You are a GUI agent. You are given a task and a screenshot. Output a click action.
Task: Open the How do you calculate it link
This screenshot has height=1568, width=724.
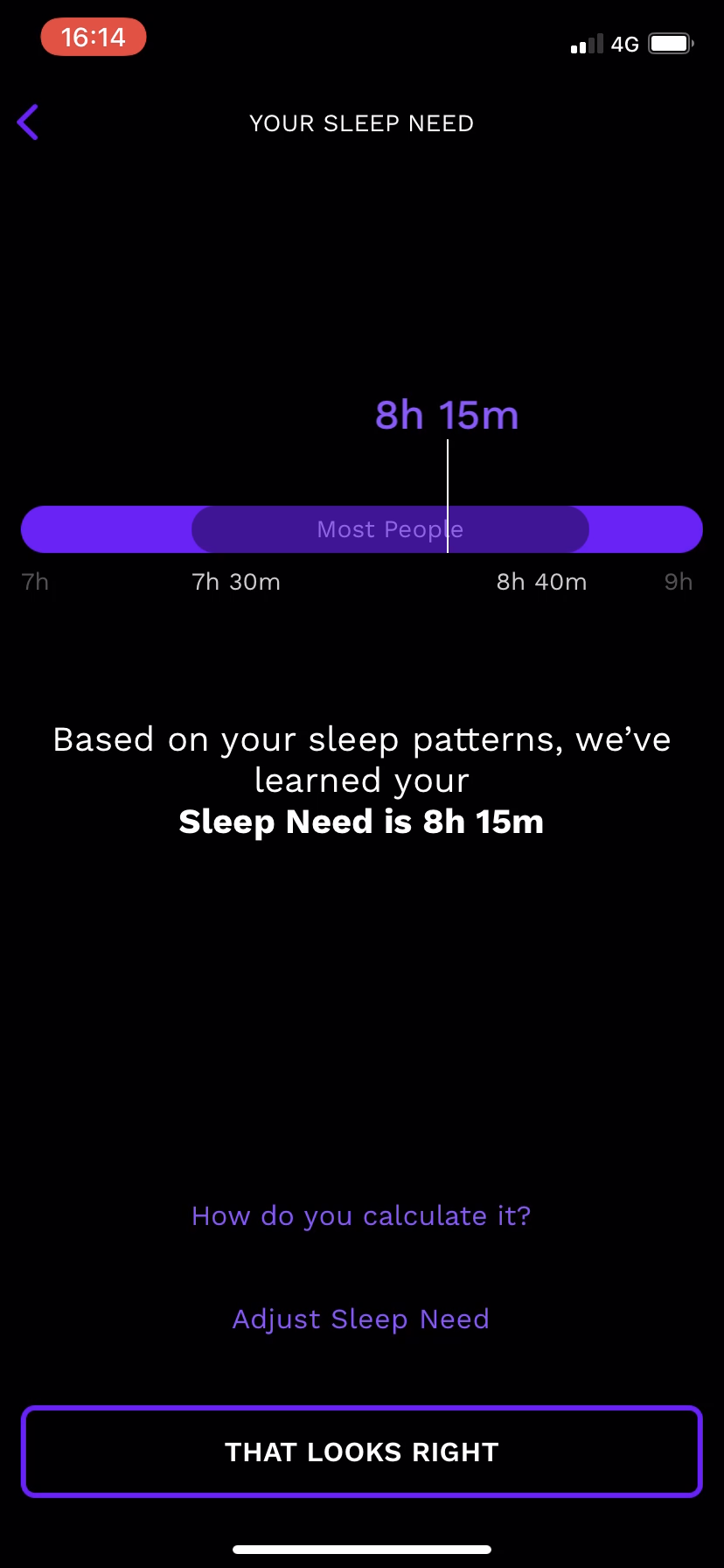pyautogui.click(x=361, y=1216)
